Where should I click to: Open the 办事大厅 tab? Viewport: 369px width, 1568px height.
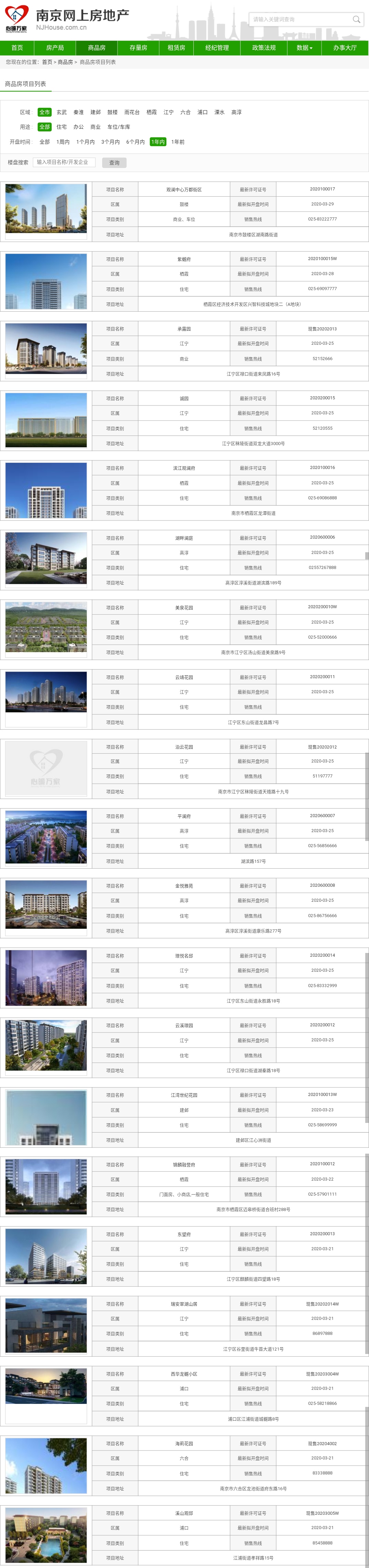coord(344,47)
